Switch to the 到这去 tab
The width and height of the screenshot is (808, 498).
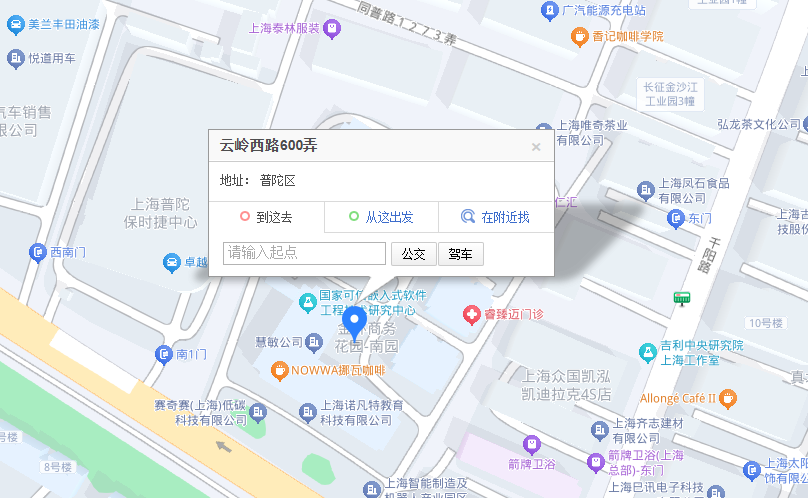[x=266, y=217]
